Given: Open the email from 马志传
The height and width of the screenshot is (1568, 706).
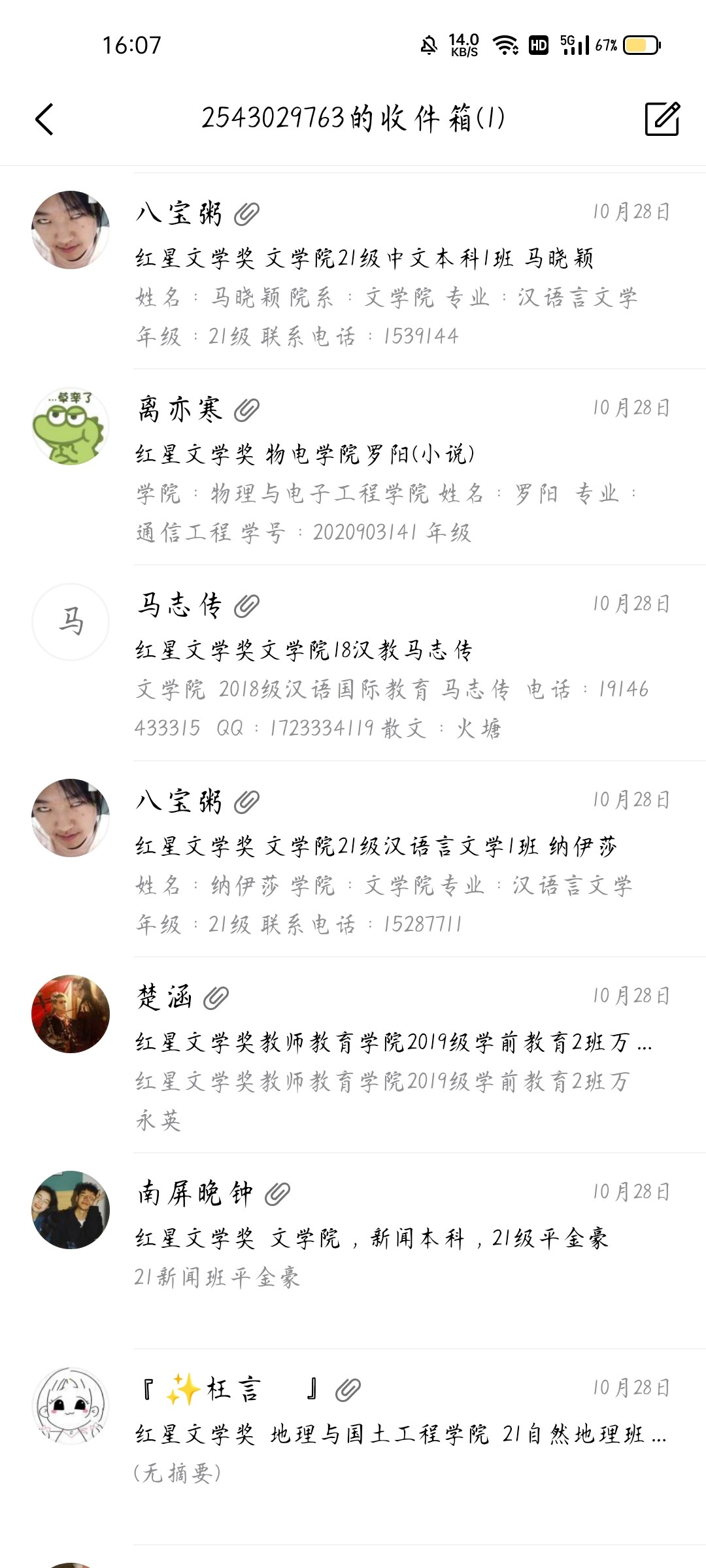Looking at the screenshot, I should 392,664.
